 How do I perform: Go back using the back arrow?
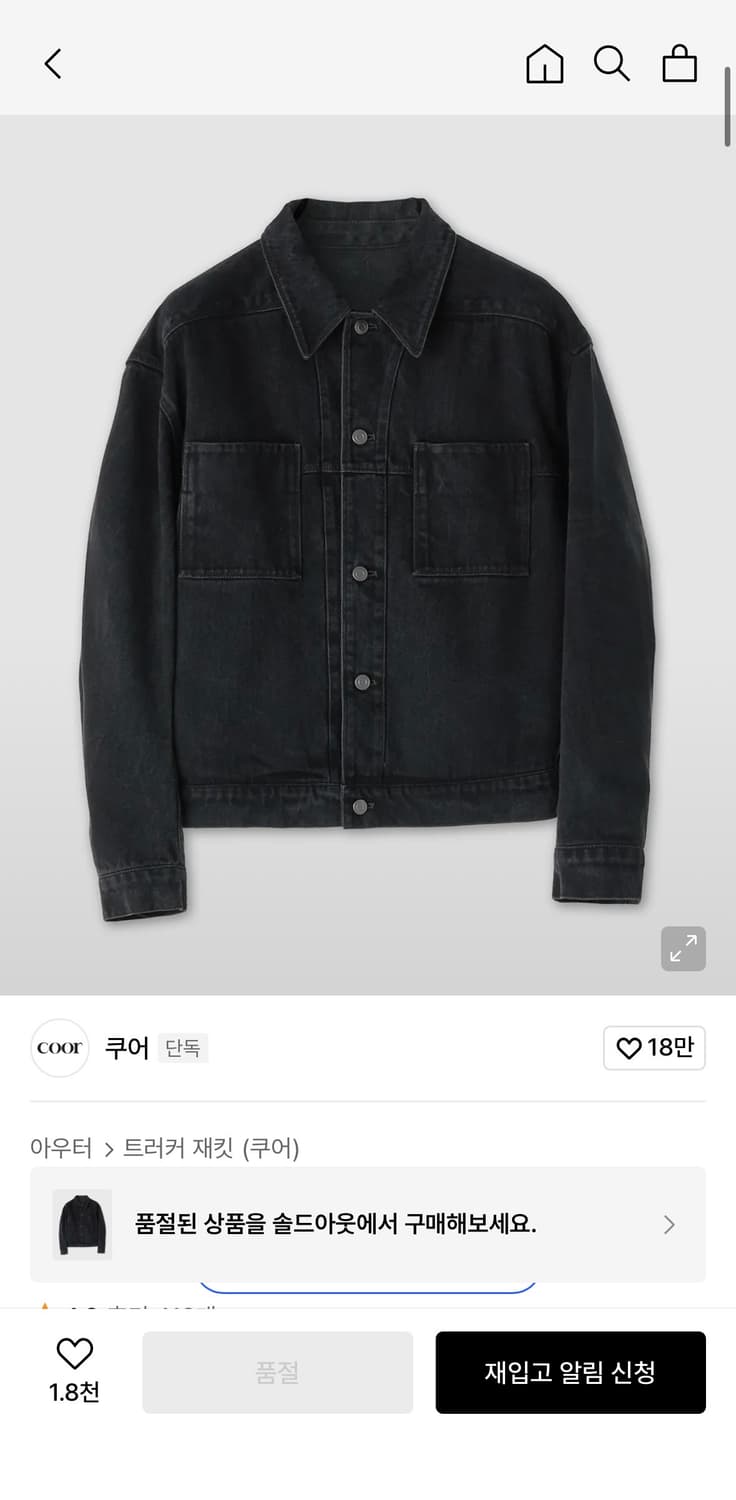tap(52, 63)
